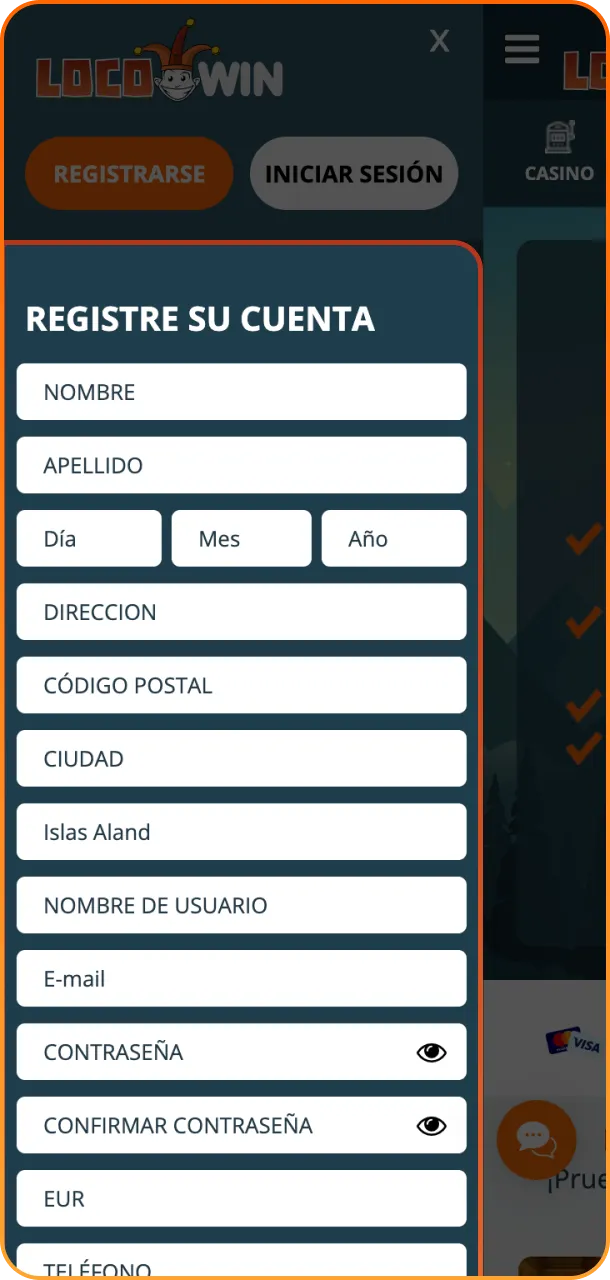The image size is (610, 1280).
Task: Focus the DIRECCION field
Action: (x=241, y=612)
